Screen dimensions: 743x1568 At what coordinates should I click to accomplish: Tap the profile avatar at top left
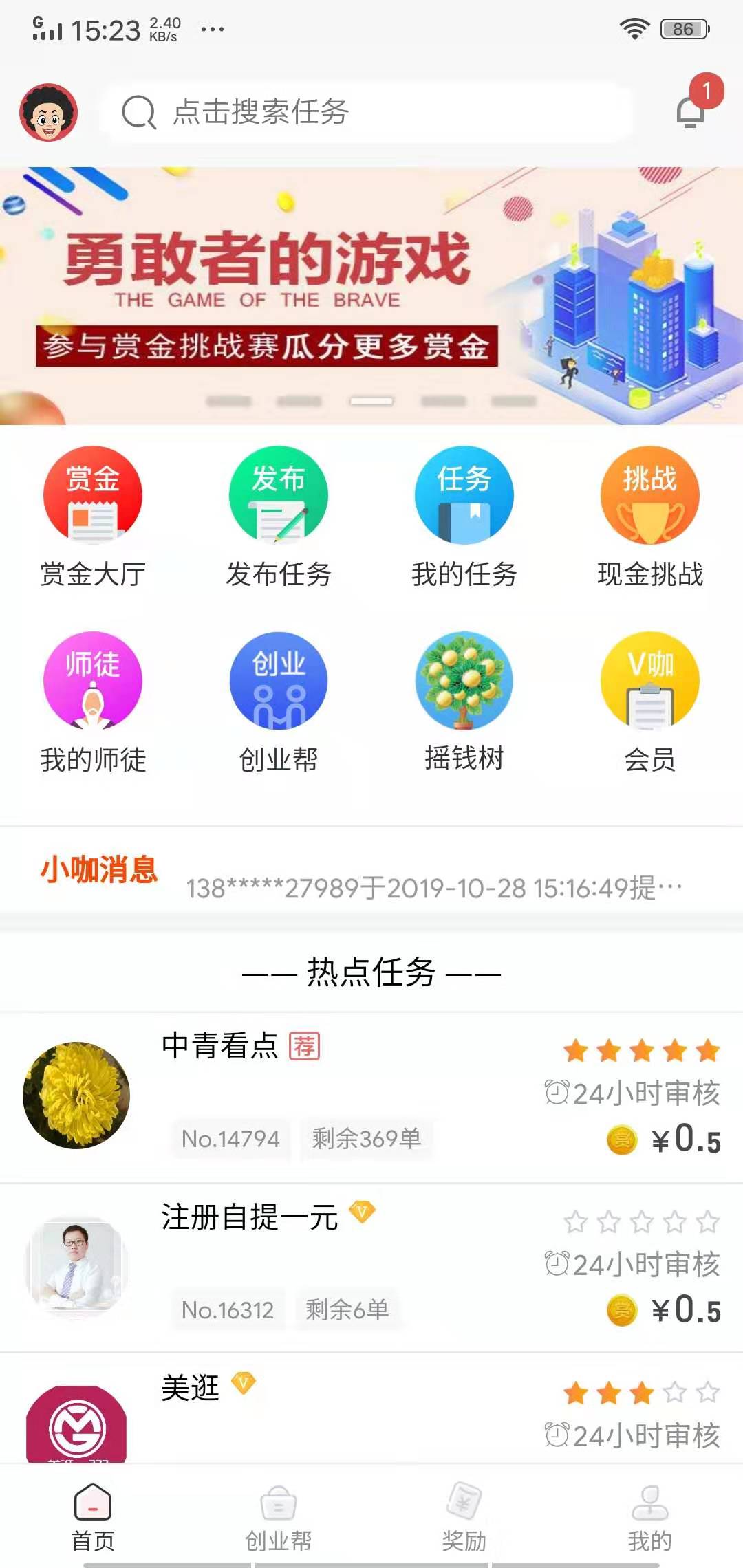click(x=46, y=113)
